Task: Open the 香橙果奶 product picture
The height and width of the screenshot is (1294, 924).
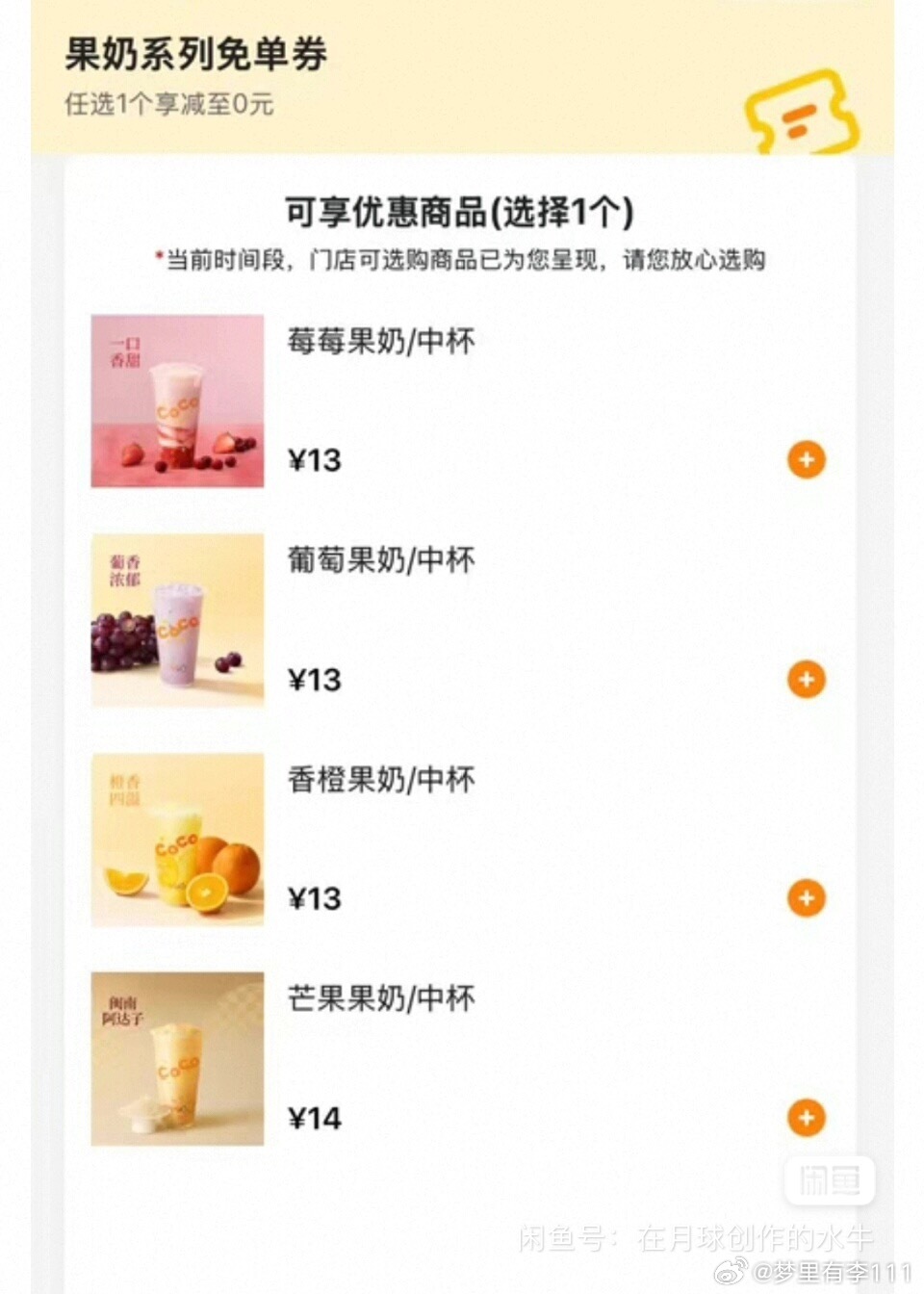Action: coord(178,840)
